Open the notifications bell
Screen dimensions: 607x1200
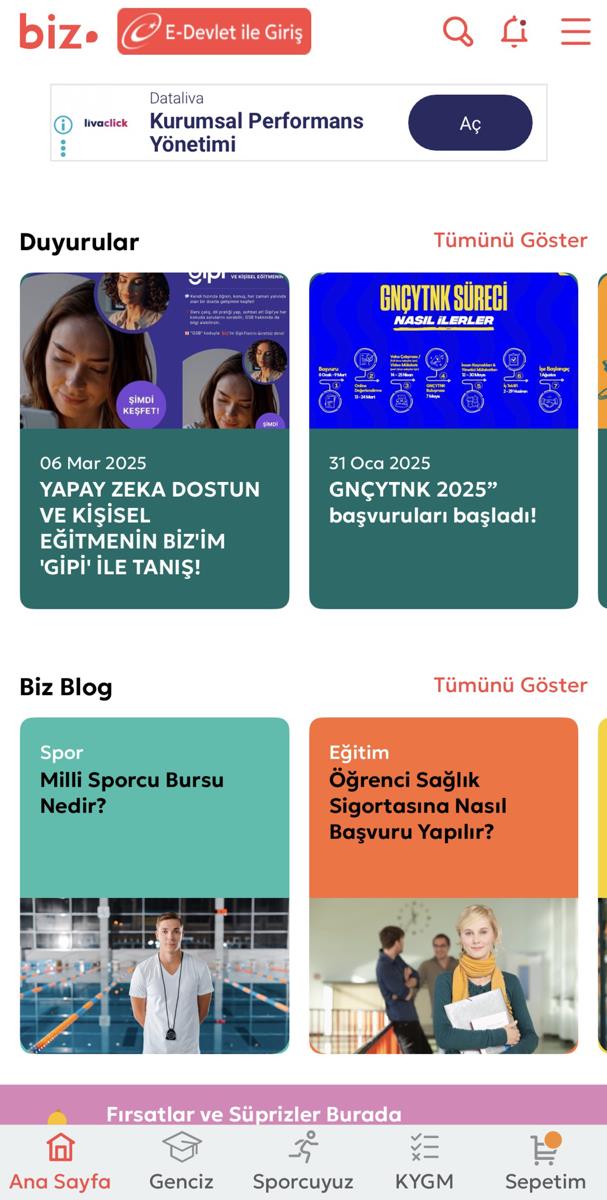click(x=514, y=32)
